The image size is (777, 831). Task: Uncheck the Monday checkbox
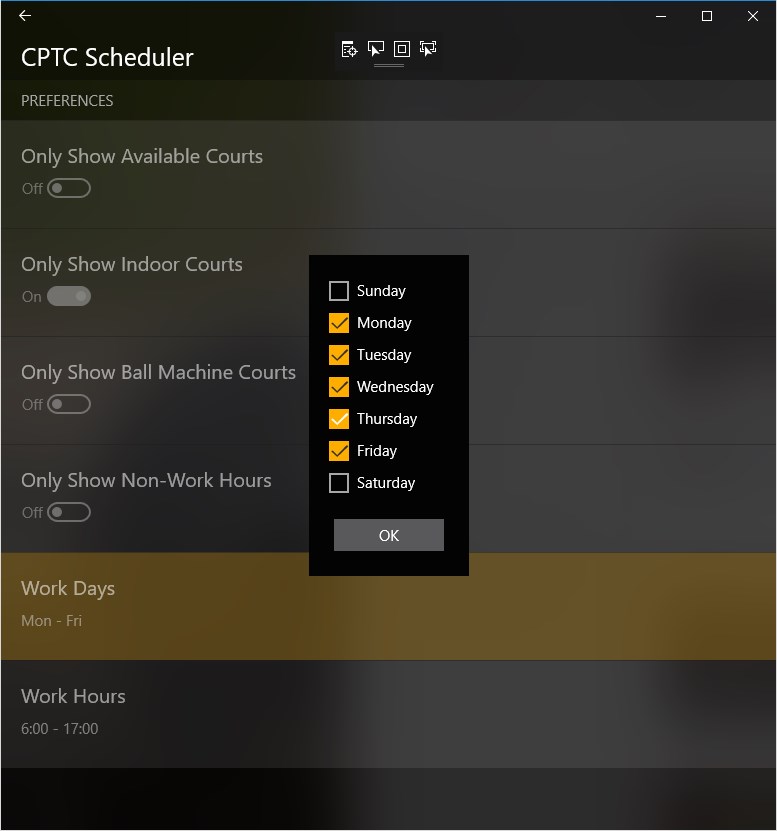(339, 323)
